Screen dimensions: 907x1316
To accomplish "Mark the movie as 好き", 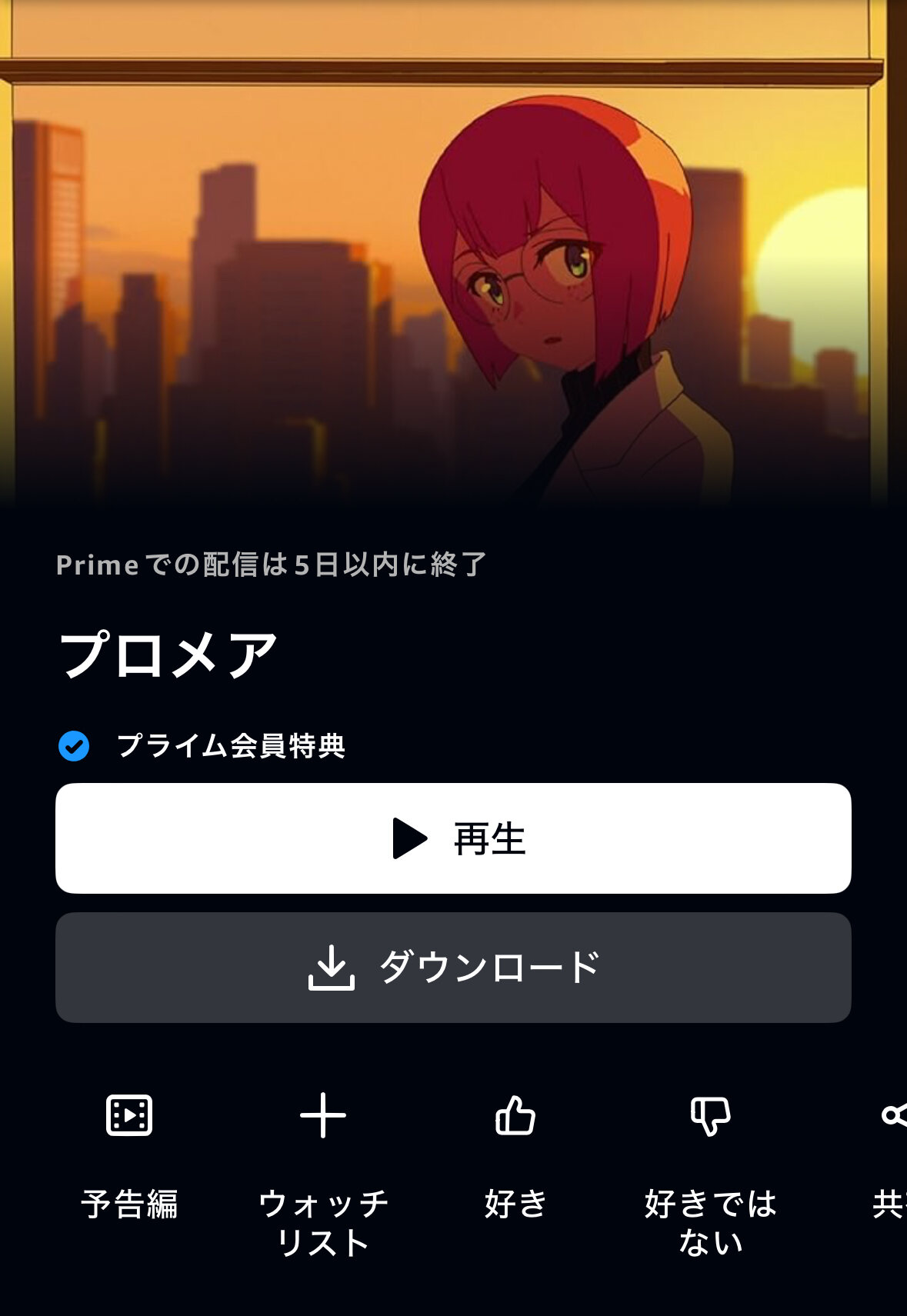I will tap(515, 1116).
